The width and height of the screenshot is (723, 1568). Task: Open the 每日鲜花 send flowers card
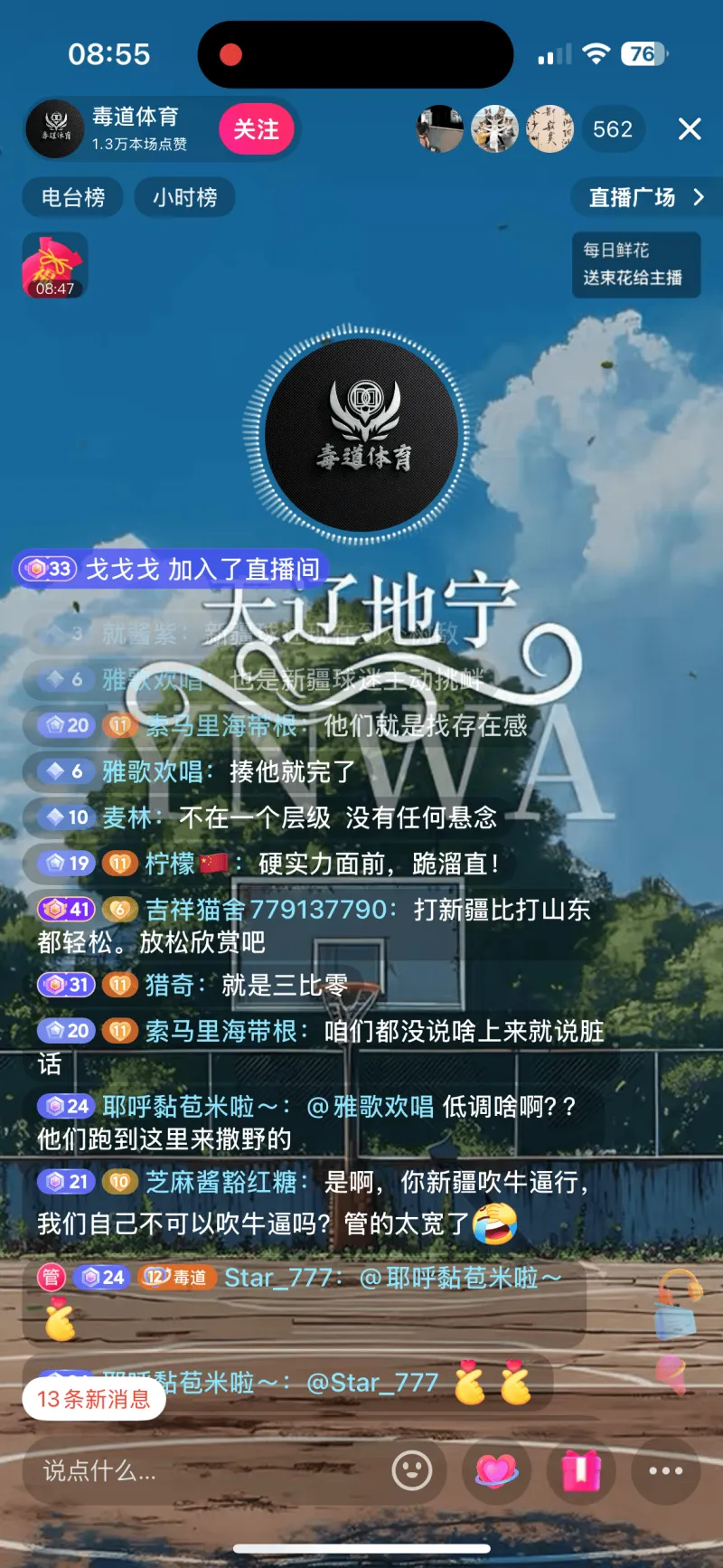[x=635, y=264]
